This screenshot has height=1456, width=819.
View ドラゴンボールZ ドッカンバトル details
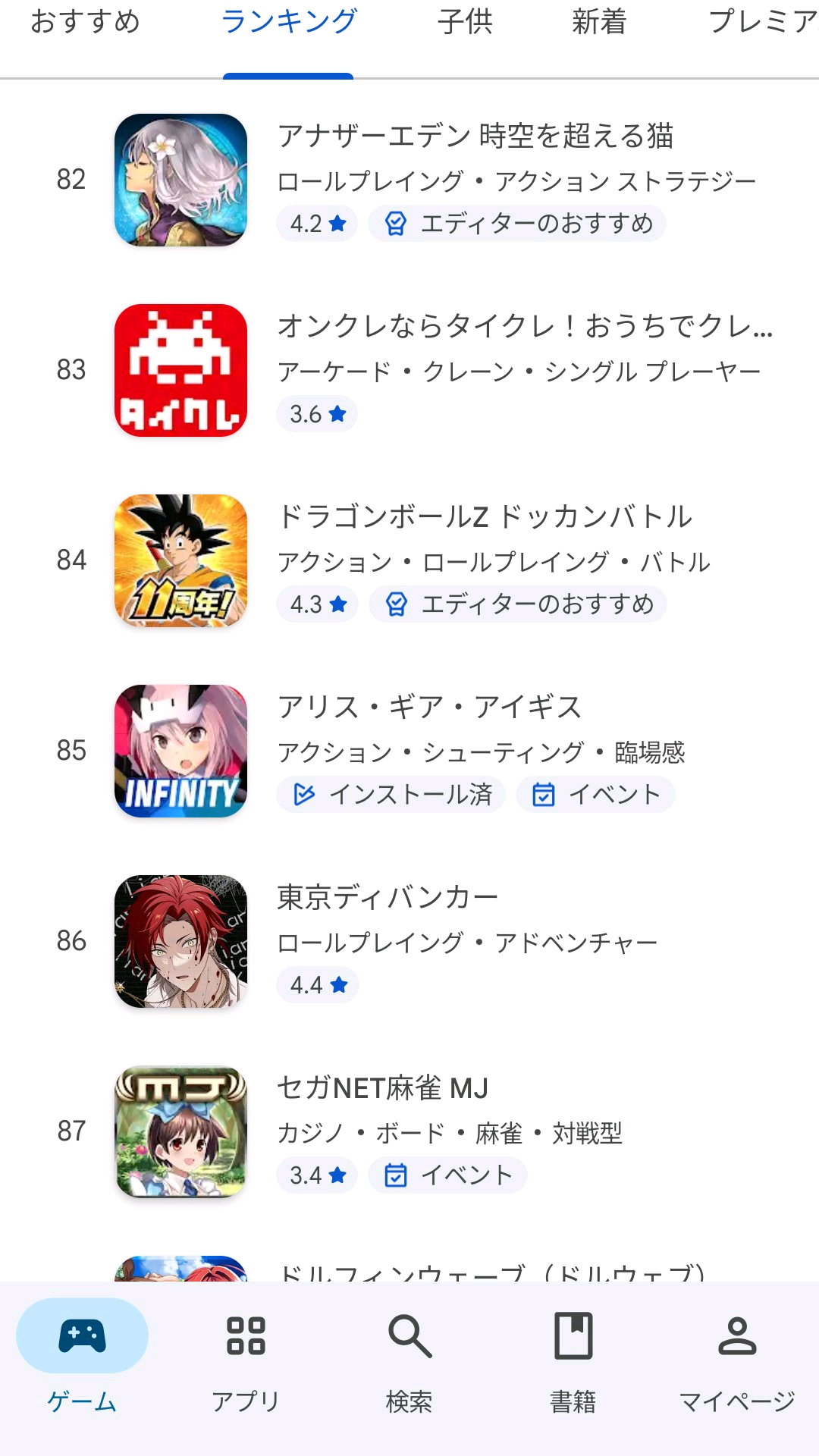(x=485, y=517)
